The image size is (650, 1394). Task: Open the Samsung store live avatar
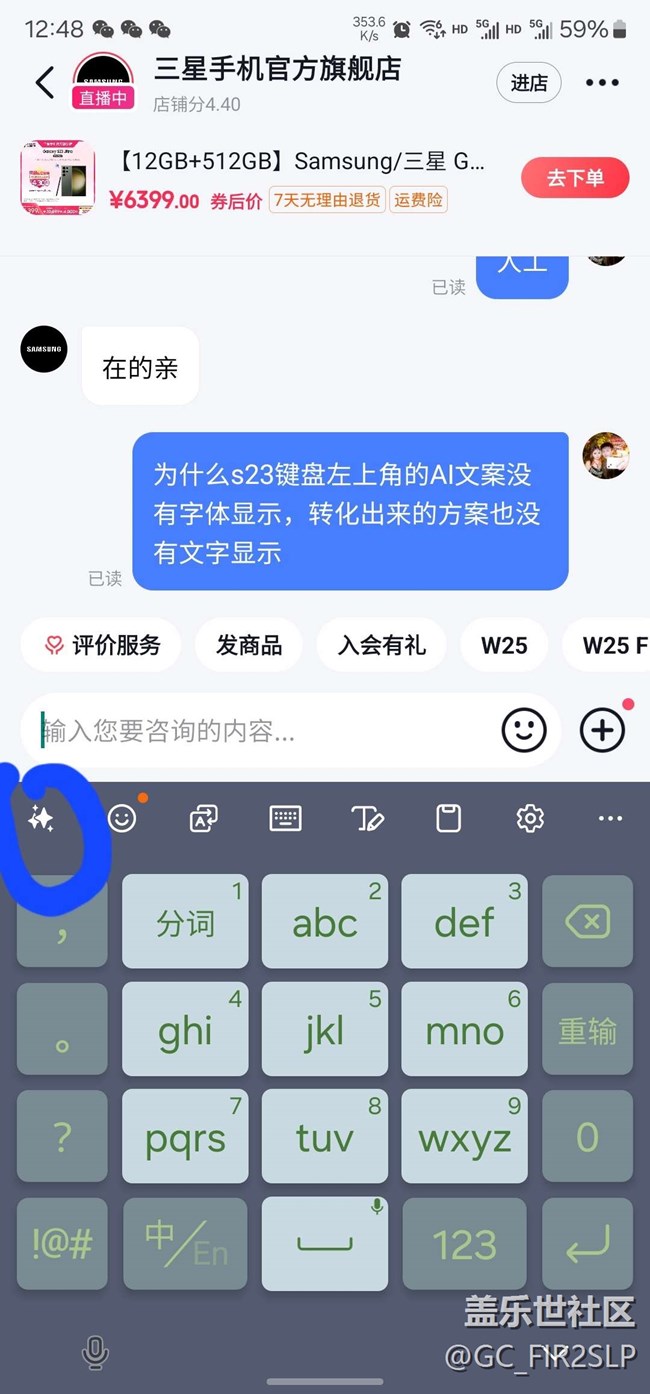pyautogui.click(x=103, y=82)
